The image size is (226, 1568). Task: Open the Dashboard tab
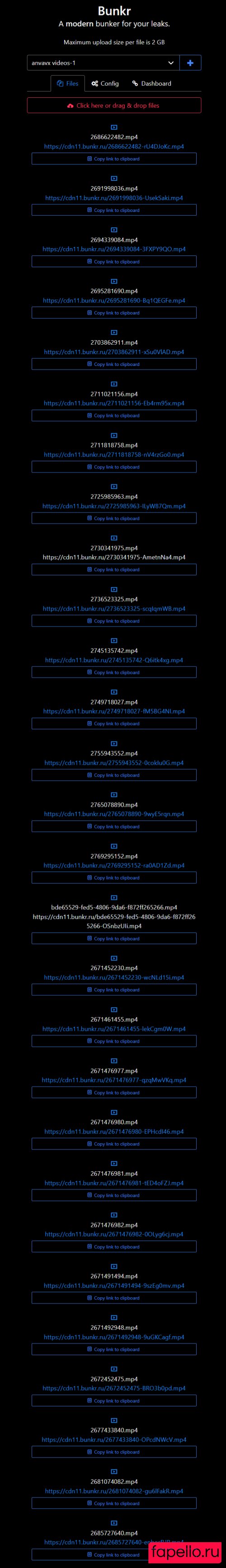click(152, 83)
